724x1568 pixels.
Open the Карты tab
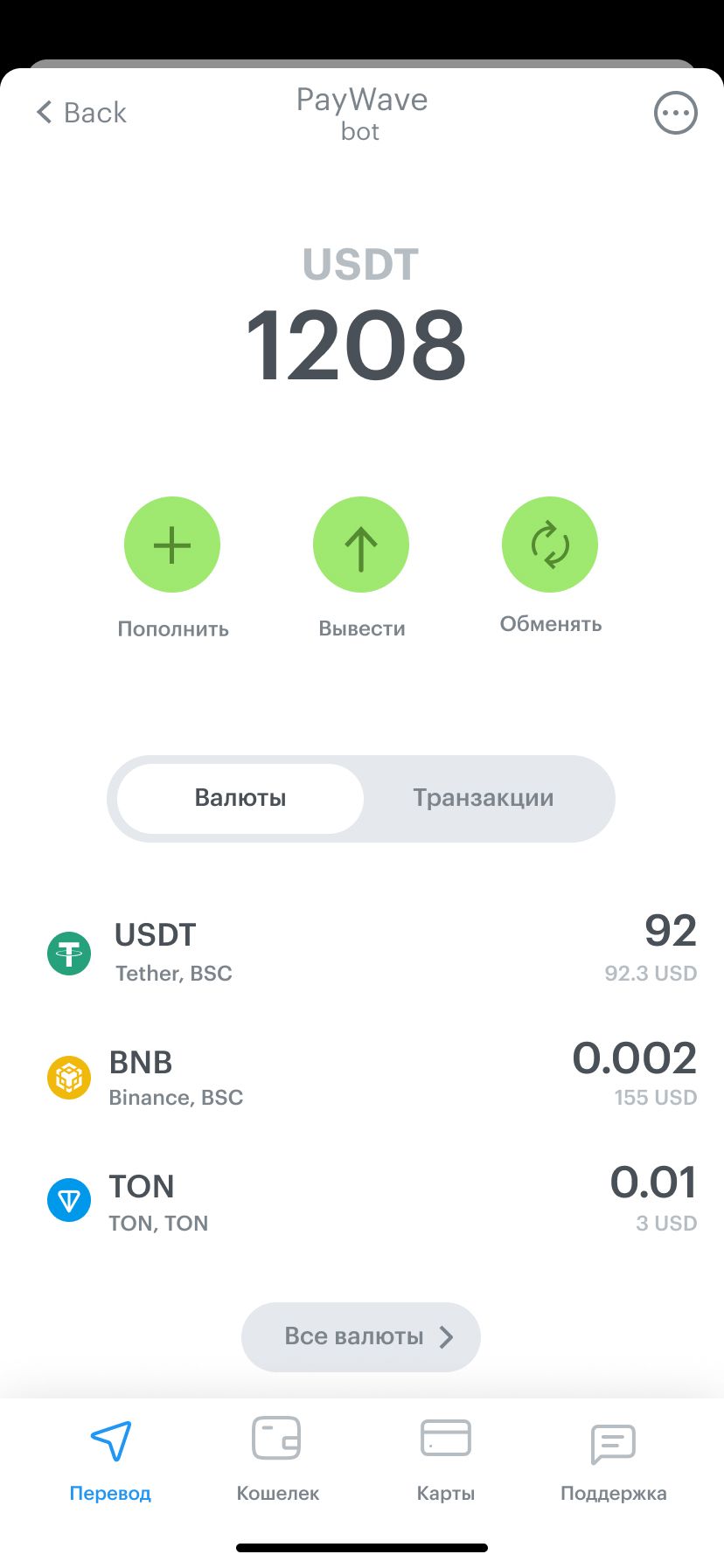pyautogui.click(x=445, y=1460)
